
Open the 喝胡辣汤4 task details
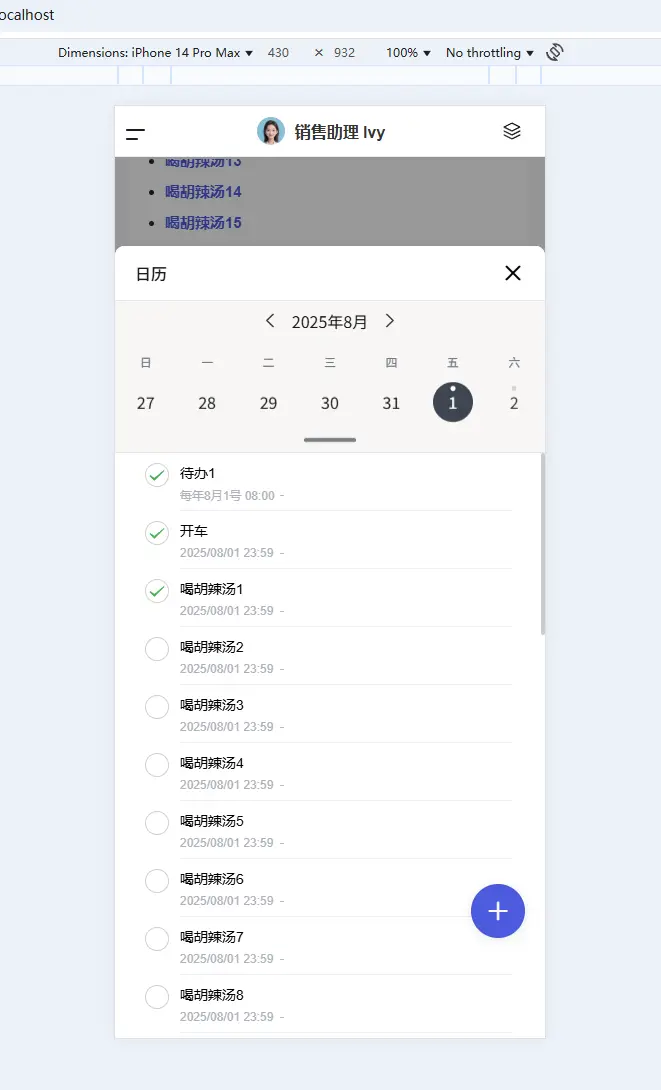345,772
